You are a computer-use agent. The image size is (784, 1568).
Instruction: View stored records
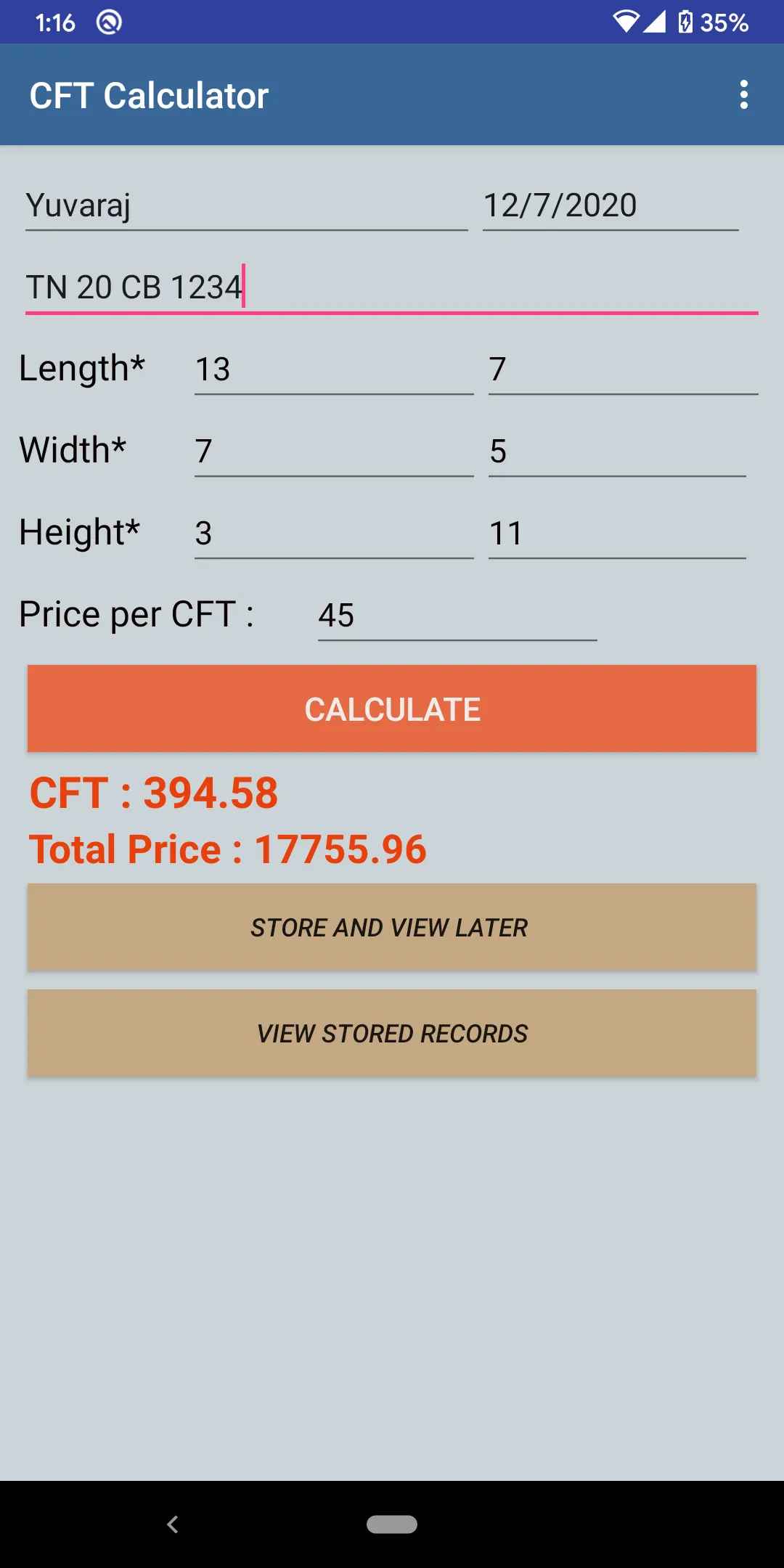pos(392,1033)
